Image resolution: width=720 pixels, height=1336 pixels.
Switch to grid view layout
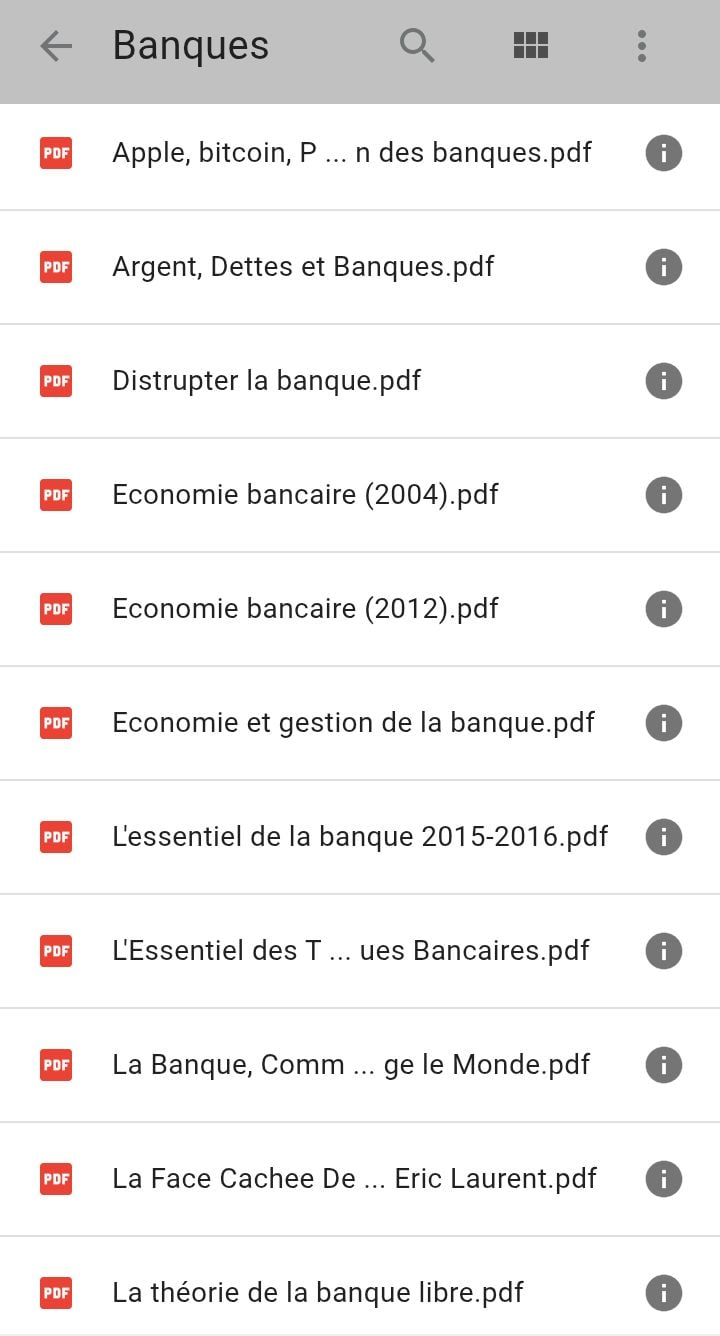530,46
